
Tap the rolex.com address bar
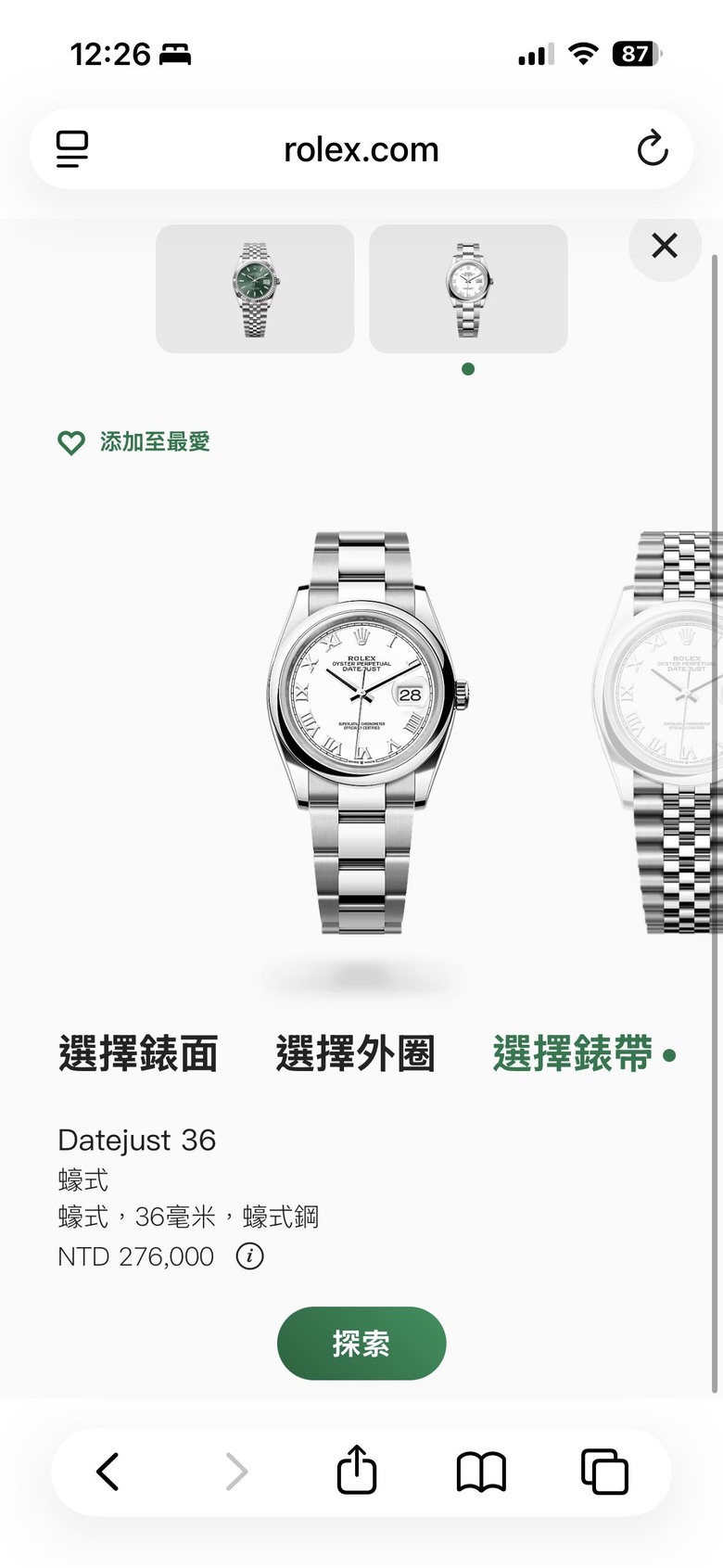click(361, 149)
